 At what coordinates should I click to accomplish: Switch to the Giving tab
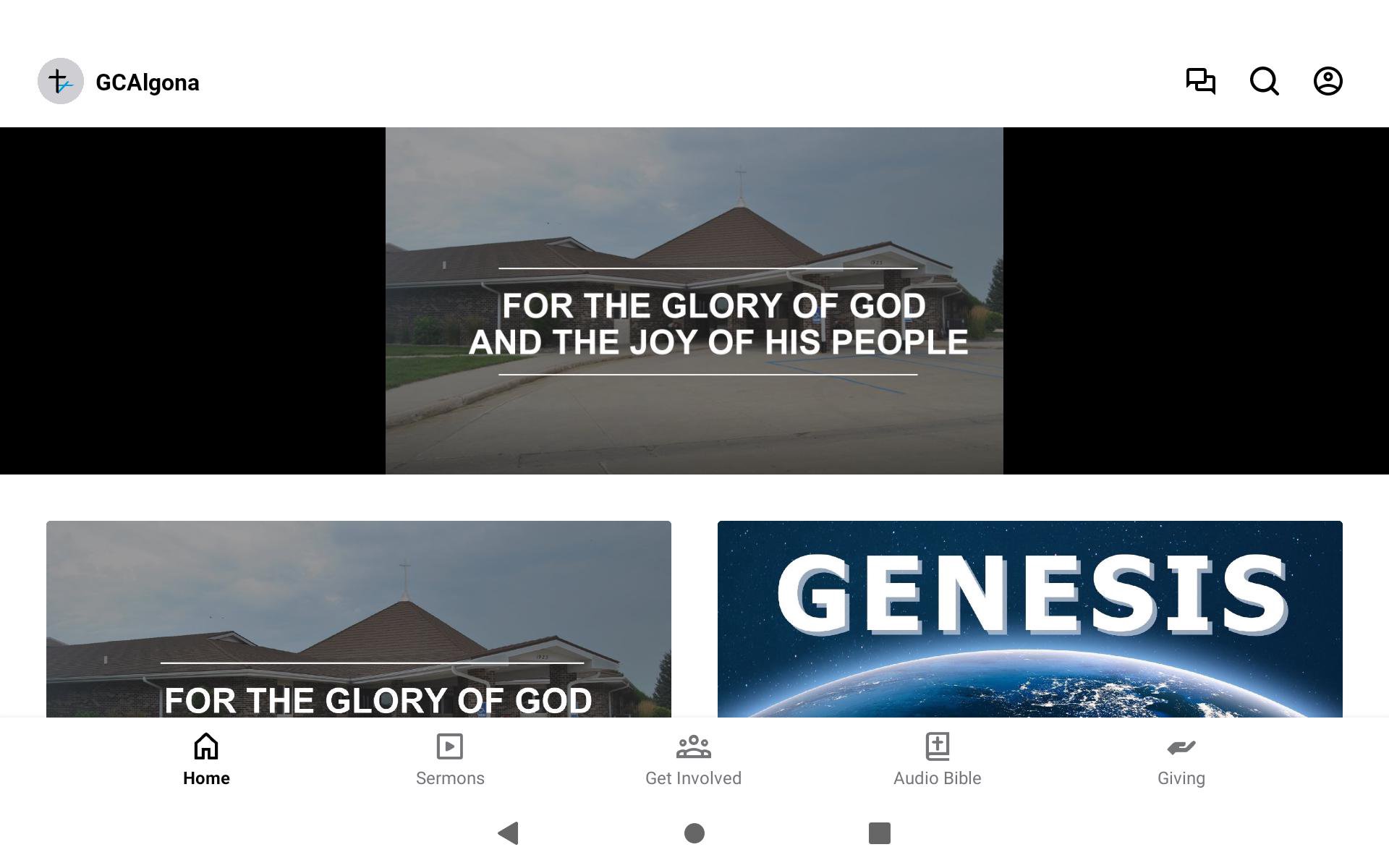point(1181,759)
